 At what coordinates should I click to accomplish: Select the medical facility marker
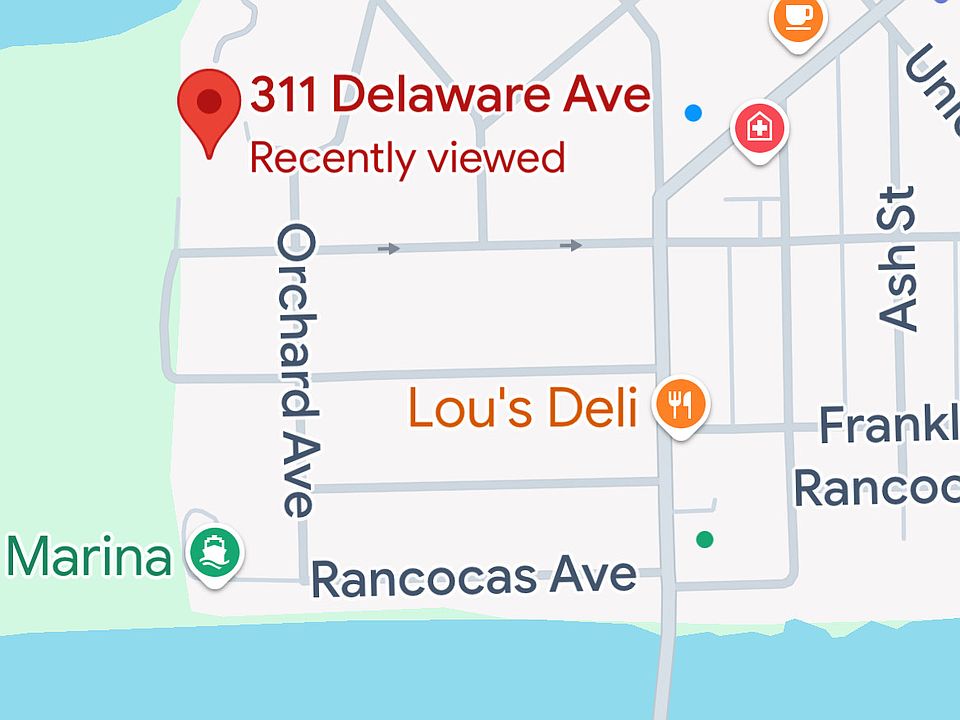760,129
